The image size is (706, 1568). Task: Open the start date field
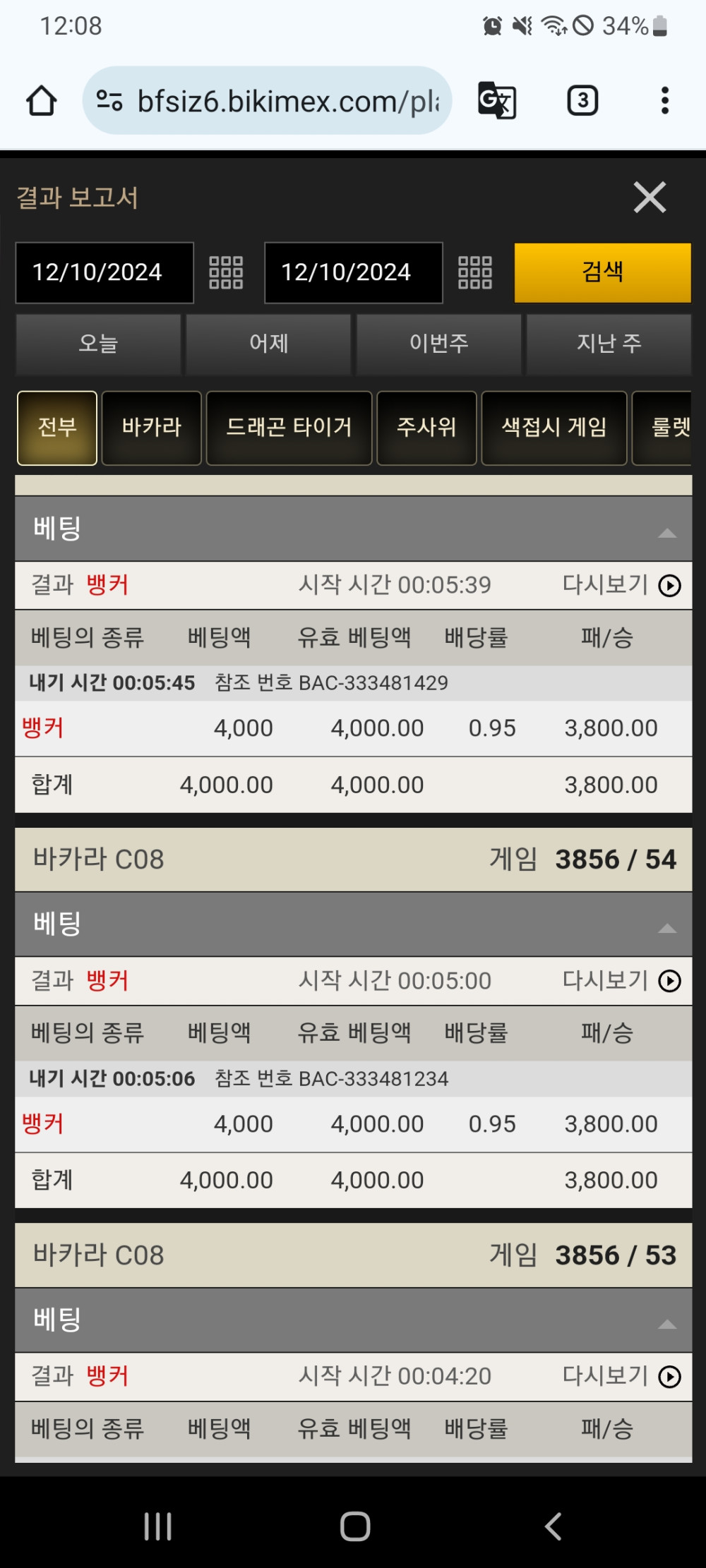click(104, 272)
